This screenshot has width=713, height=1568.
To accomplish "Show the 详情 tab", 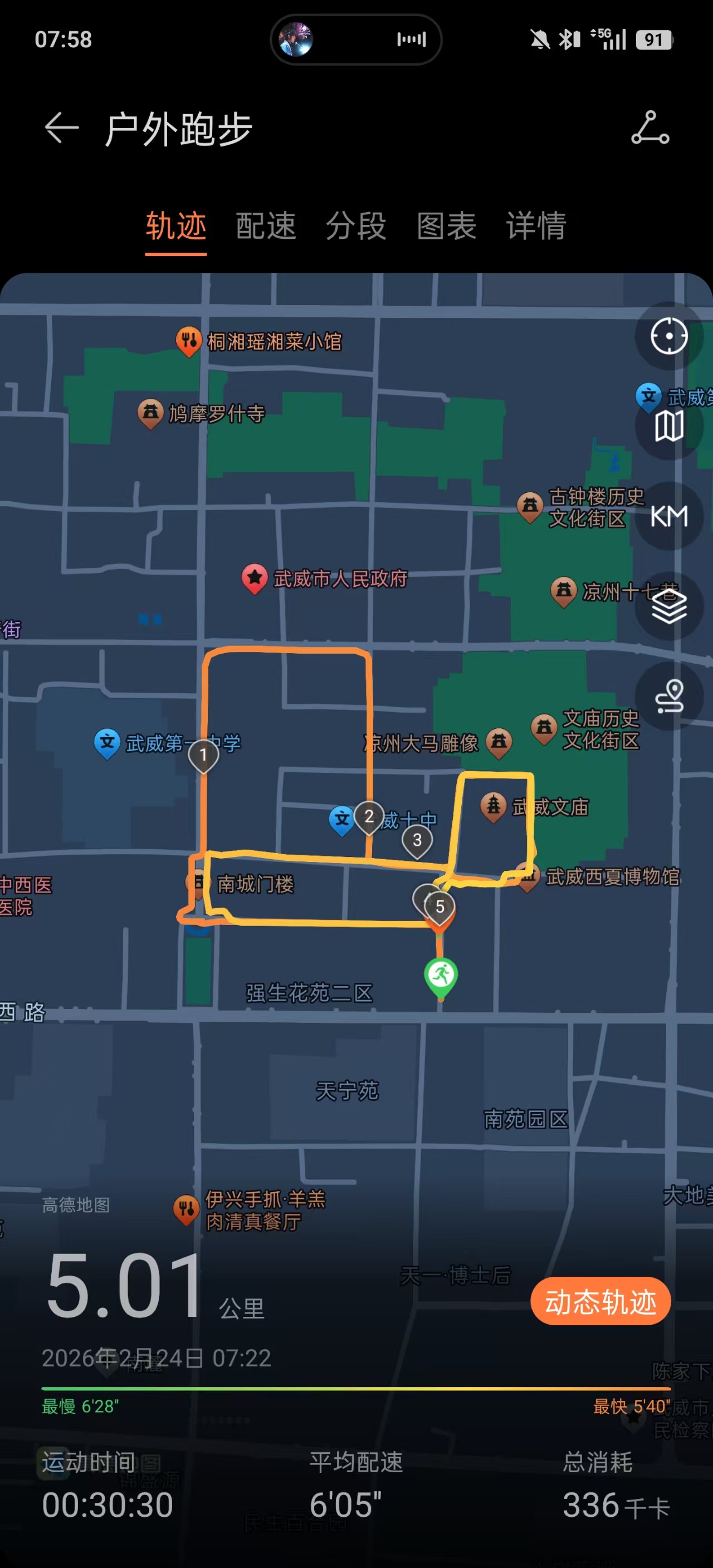I will pos(536,227).
